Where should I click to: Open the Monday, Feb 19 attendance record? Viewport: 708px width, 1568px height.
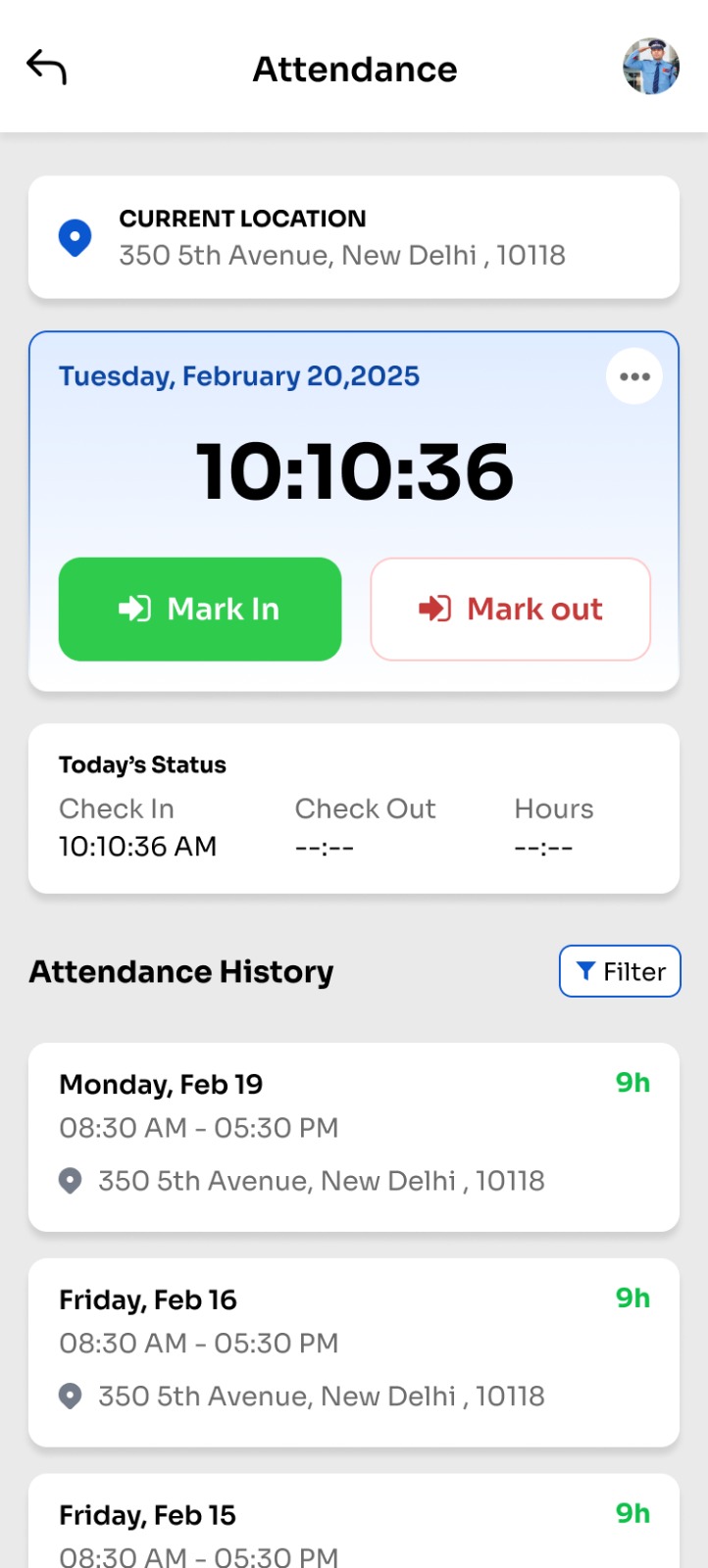(x=353, y=1136)
